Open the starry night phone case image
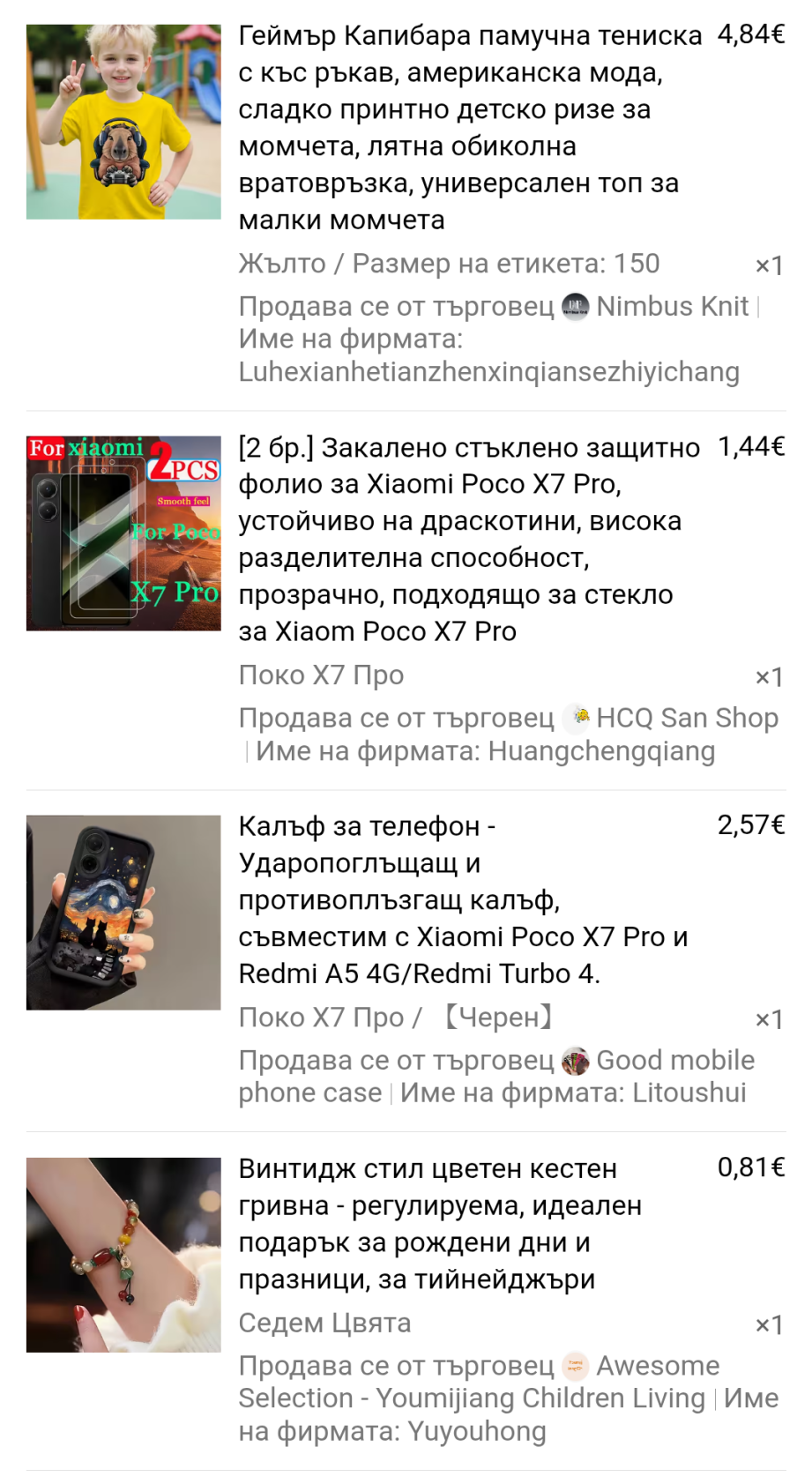Screen dimensions: 812x1484 pos(123,912)
